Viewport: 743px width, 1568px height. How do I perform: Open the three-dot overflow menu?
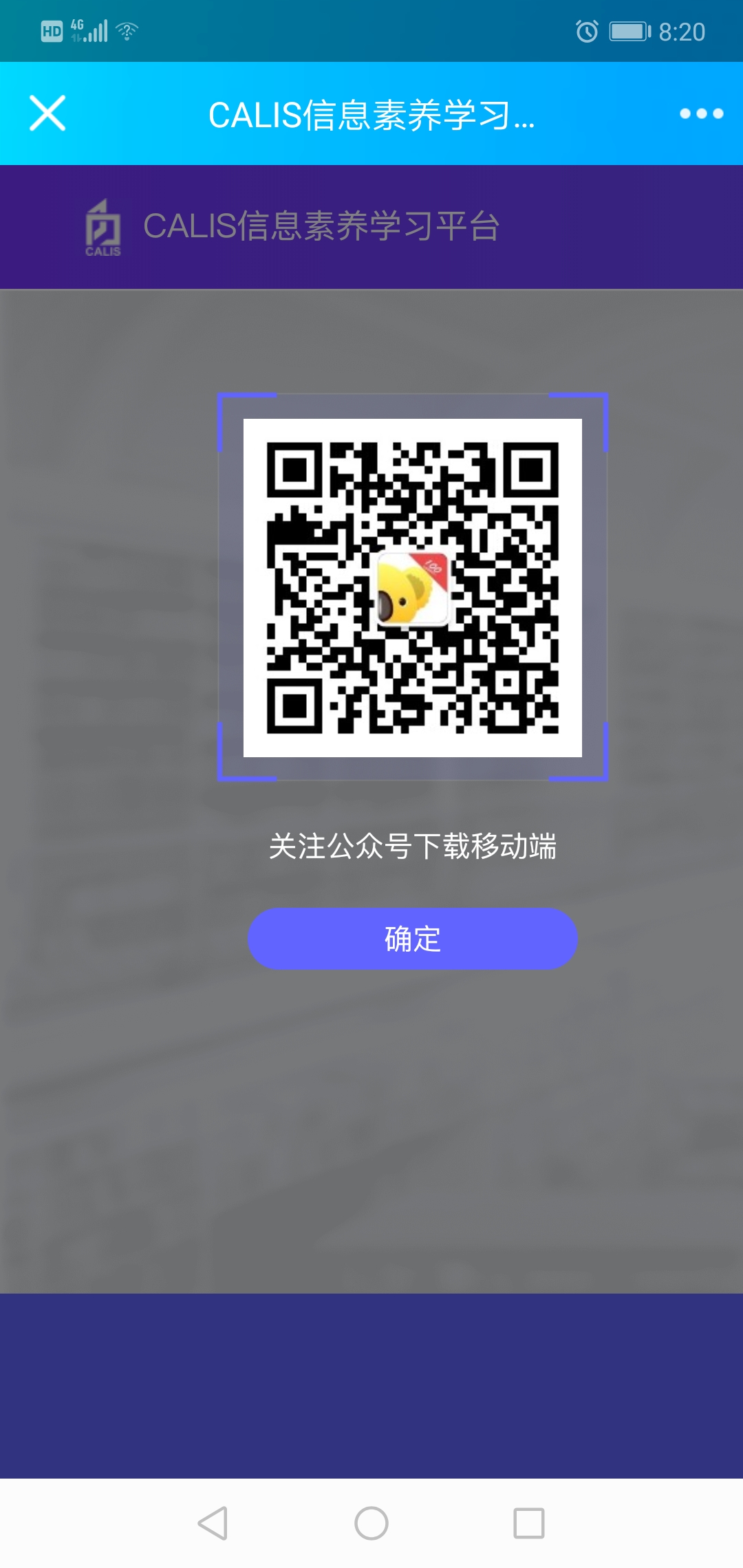[x=701, y=113]
